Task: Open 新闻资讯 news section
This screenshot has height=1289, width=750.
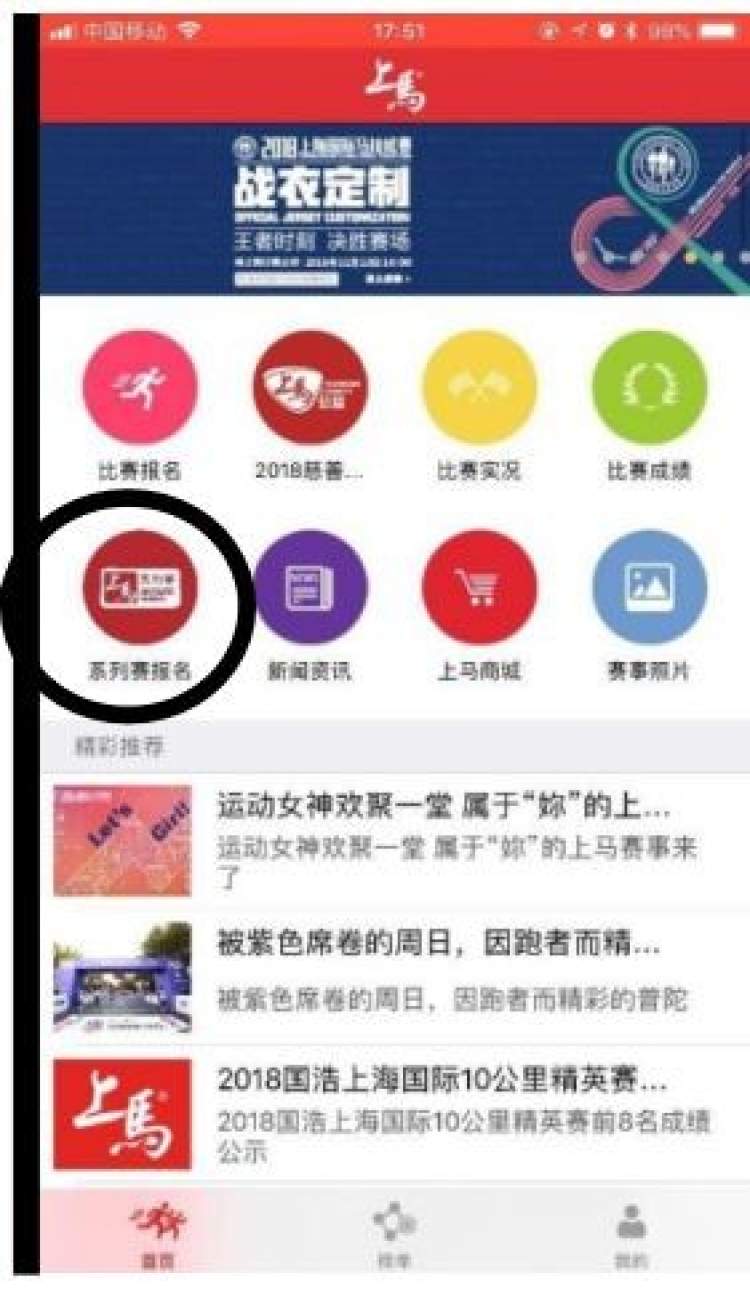Action: (310, 588)
